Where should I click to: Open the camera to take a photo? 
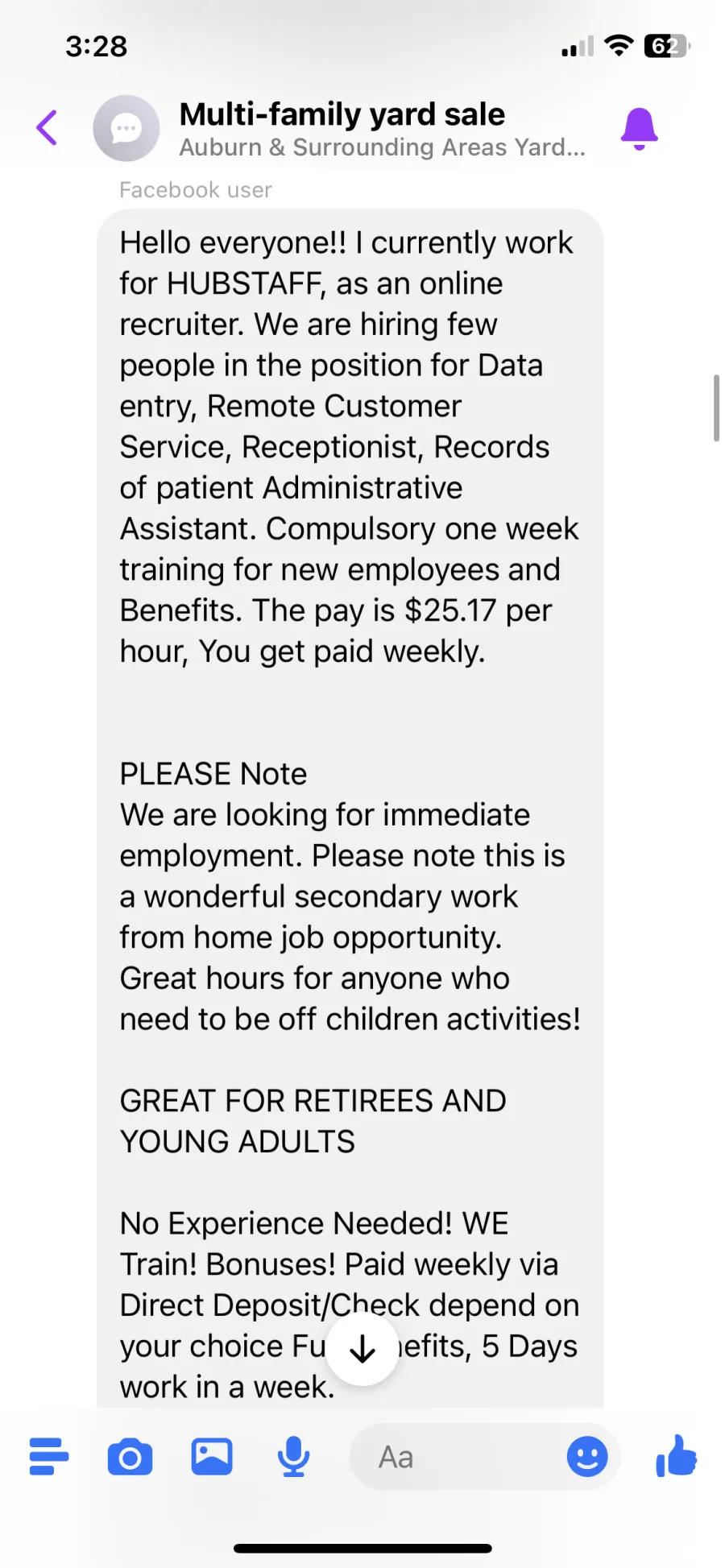130,1458
